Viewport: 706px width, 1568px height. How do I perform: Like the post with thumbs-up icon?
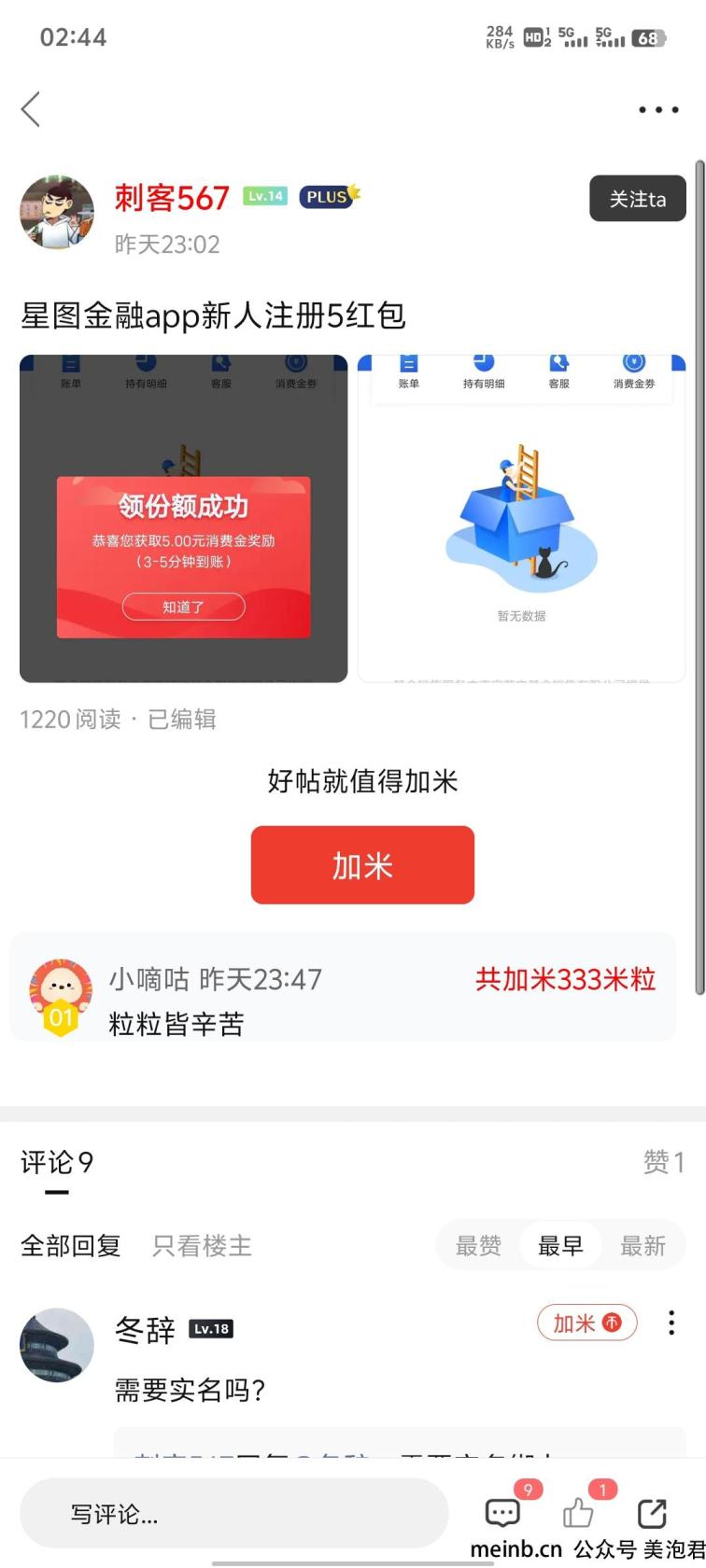coord(578,1513)
